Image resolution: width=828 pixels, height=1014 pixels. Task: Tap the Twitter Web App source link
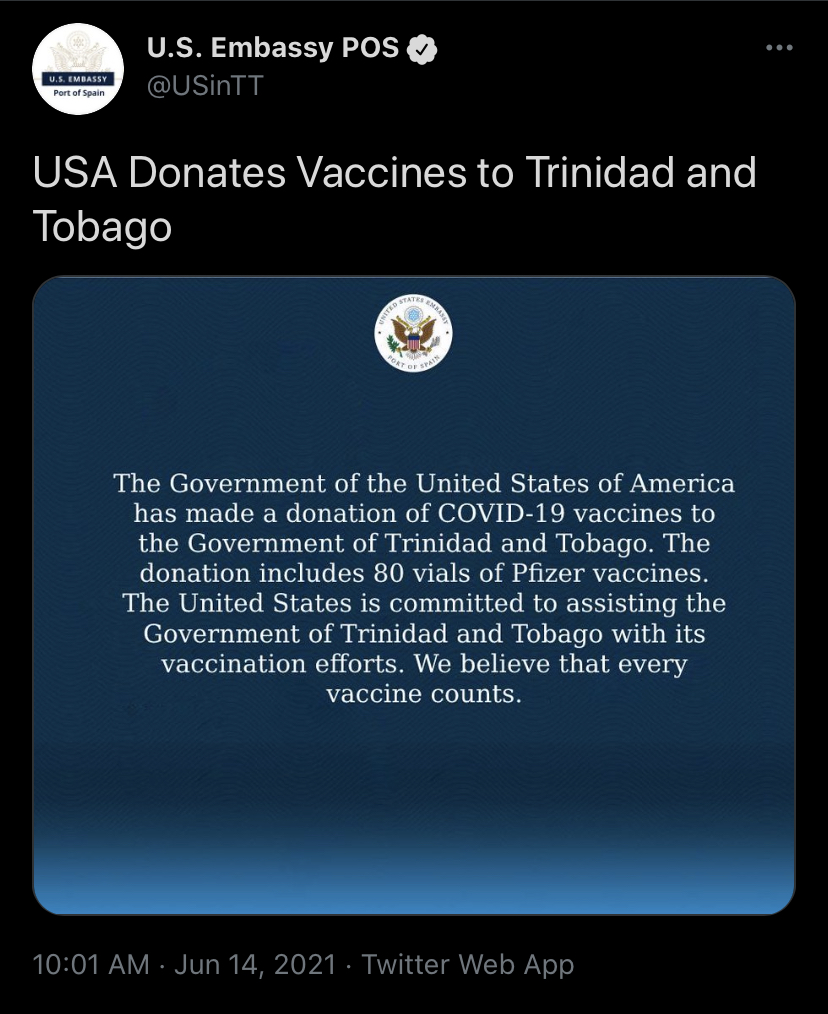click(x=467, y=965)
